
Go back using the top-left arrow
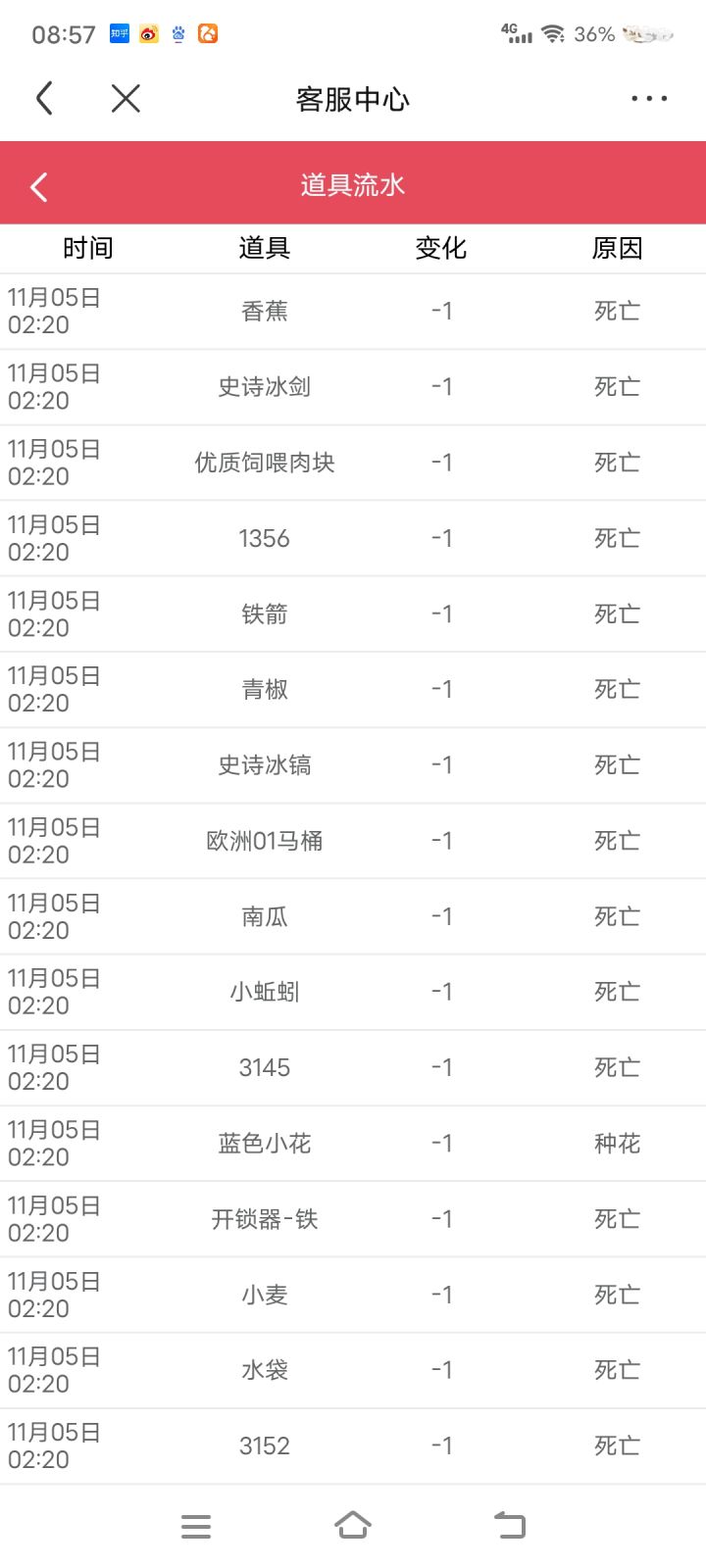tap(44, 98)
